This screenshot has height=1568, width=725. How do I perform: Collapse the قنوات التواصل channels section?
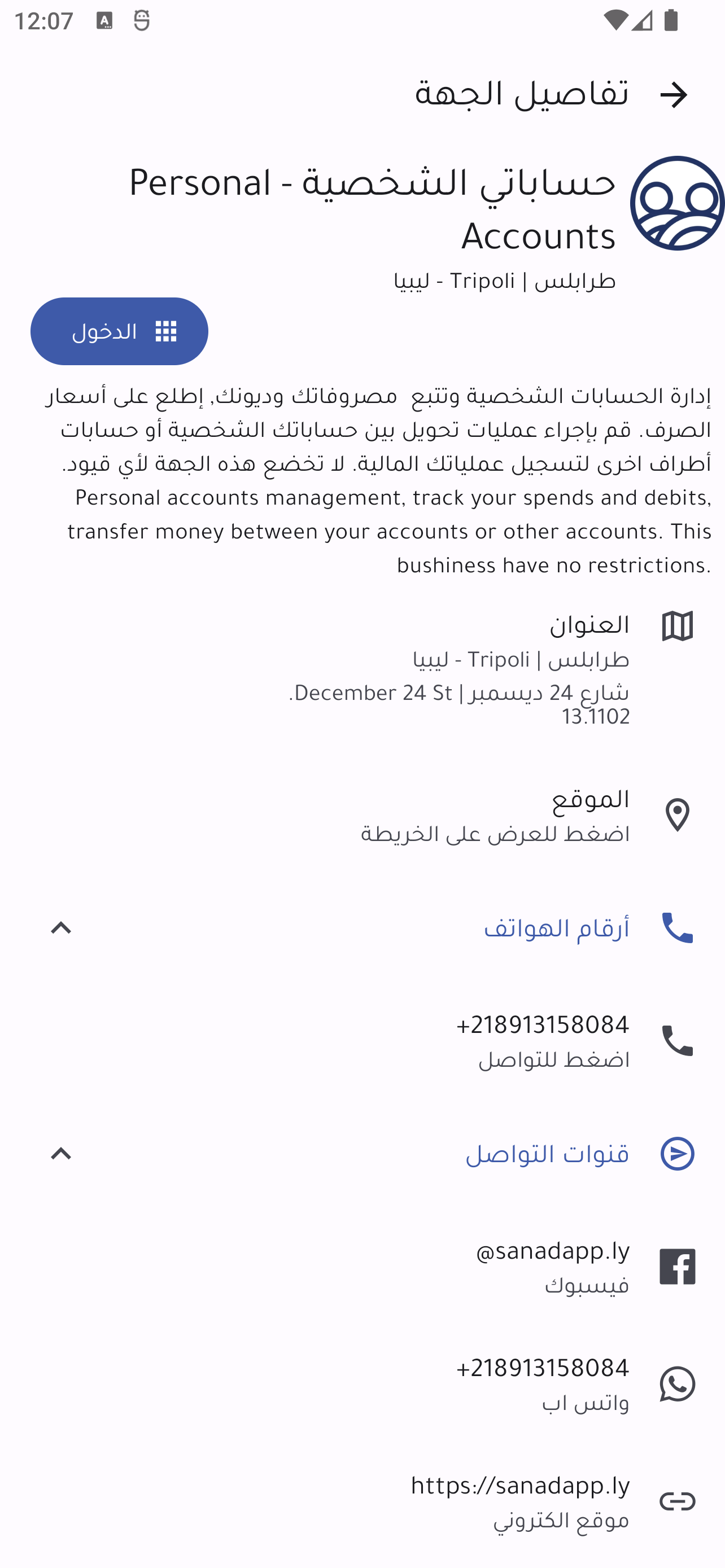click(61, 1154)
